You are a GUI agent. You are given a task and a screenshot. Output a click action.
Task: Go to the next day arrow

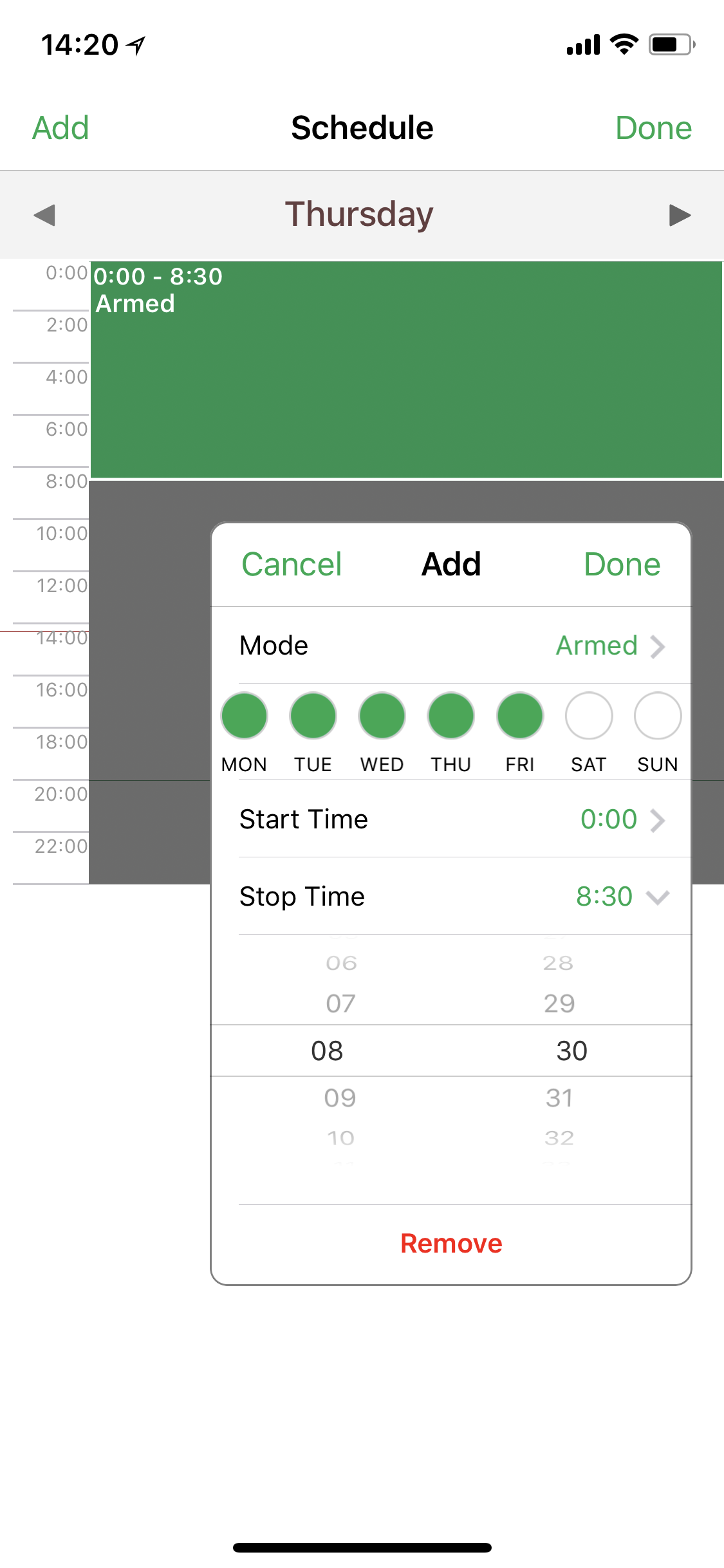tap(680, 215)
